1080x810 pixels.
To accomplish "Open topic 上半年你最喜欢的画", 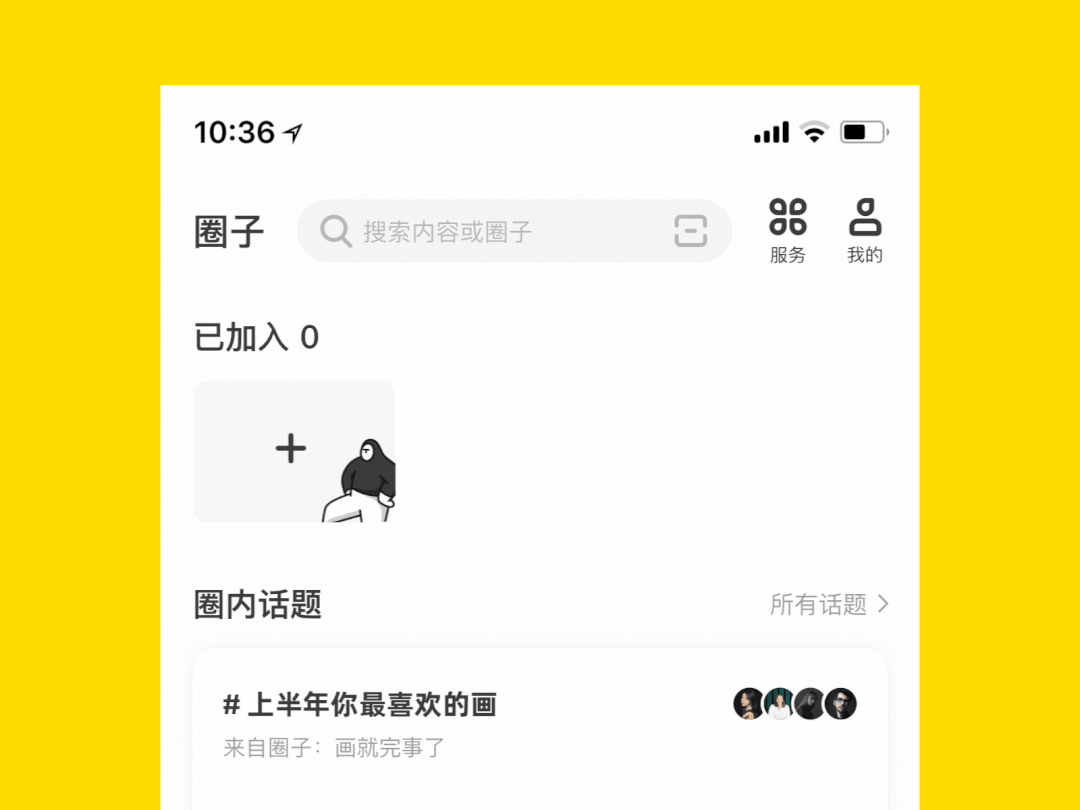I will tap(360, 705).
